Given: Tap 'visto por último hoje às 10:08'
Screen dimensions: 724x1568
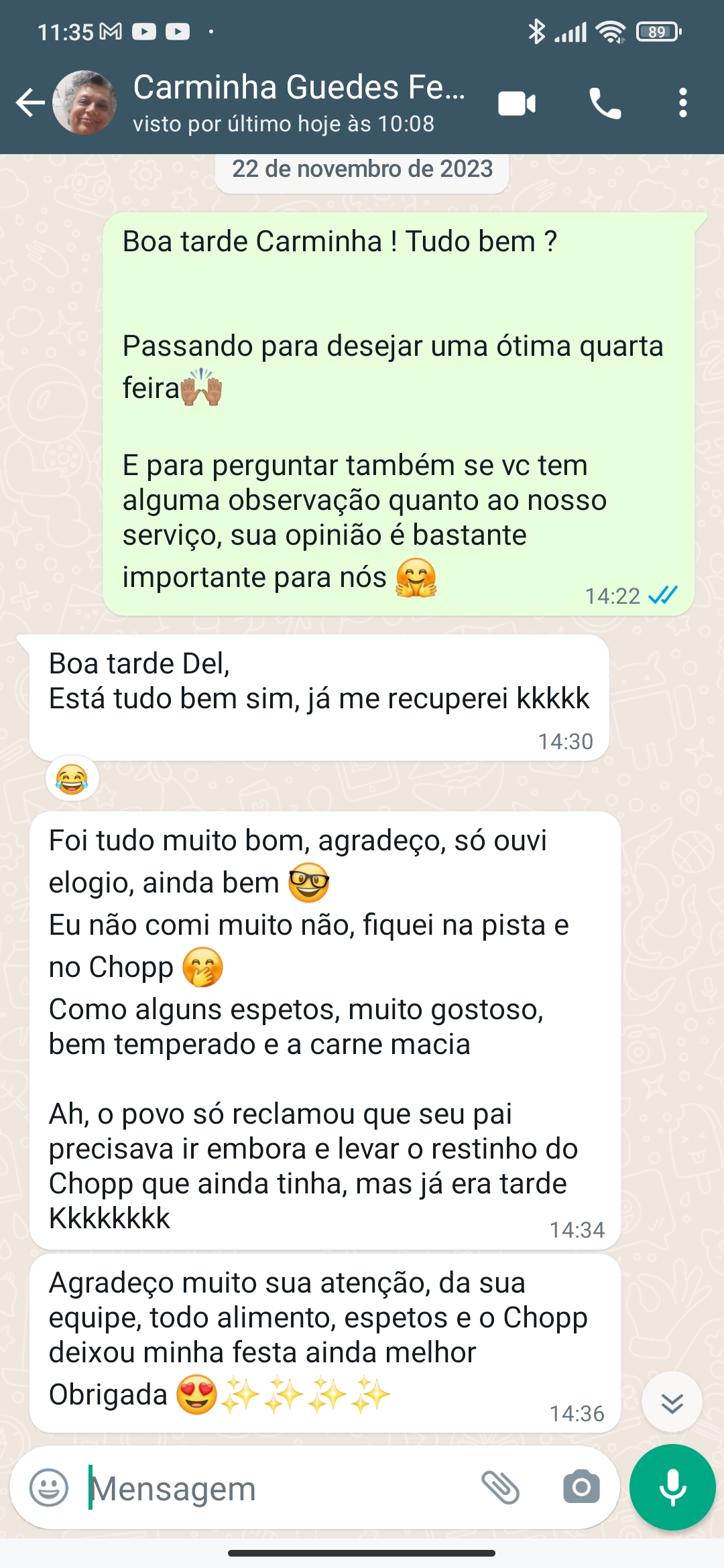Looking at the screenshot, I should (282, 124).
